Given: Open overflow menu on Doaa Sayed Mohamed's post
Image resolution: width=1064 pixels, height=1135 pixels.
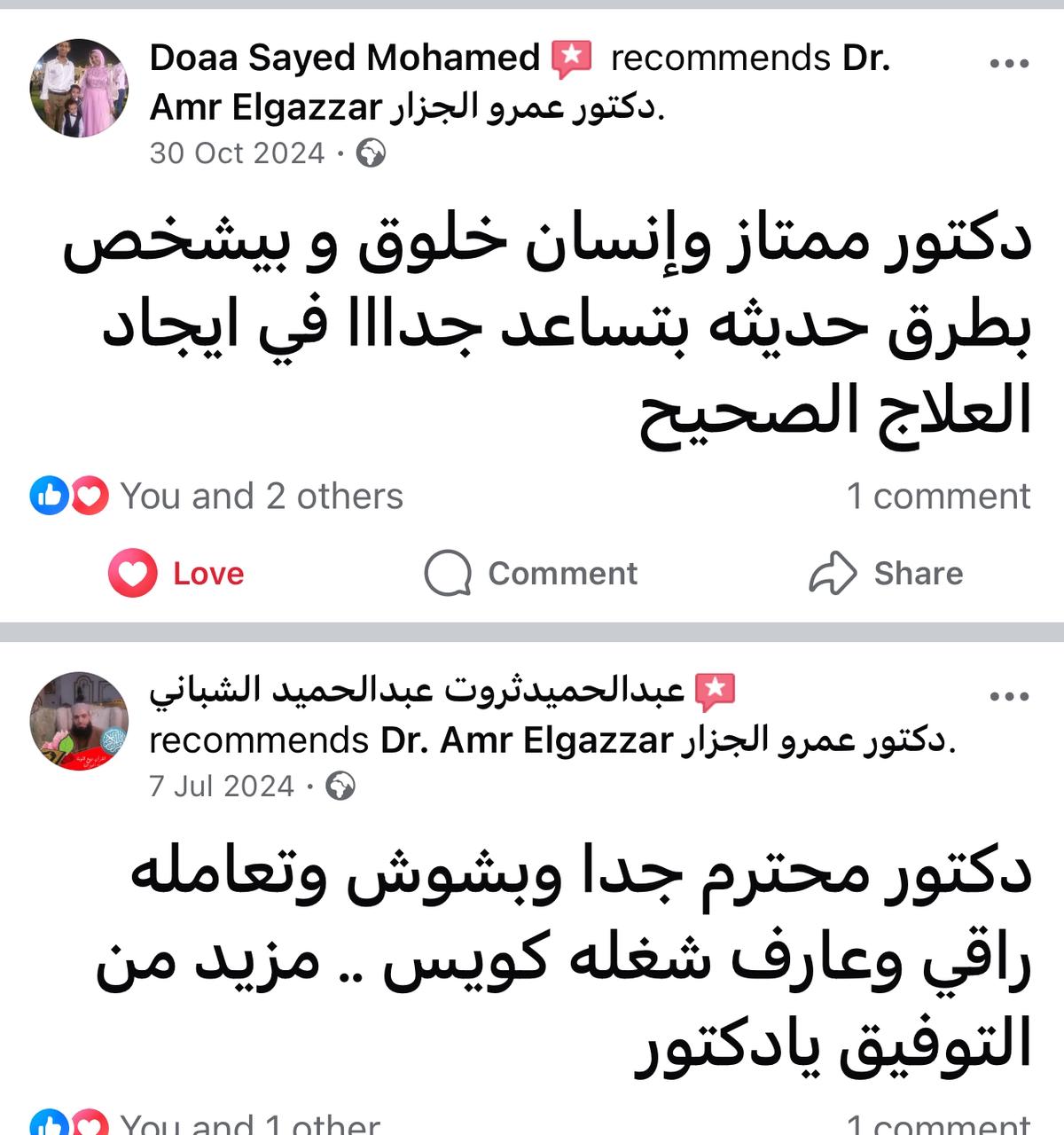Looking at the screenshot, I should click(x=1009, y=63).
